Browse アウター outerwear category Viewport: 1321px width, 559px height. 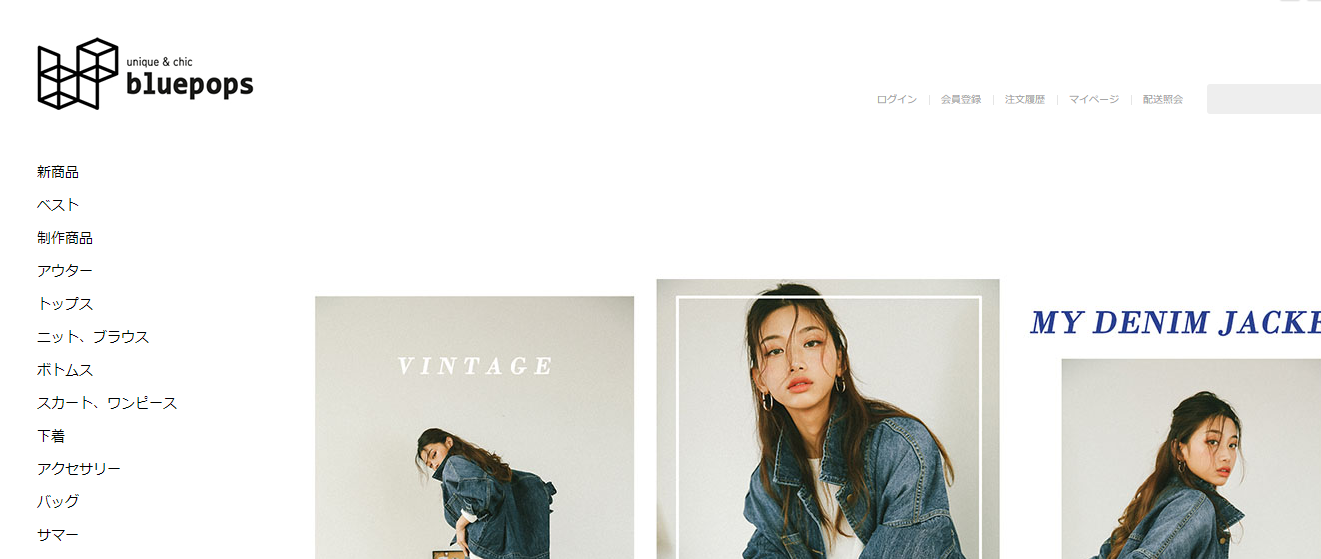(65, 271)
